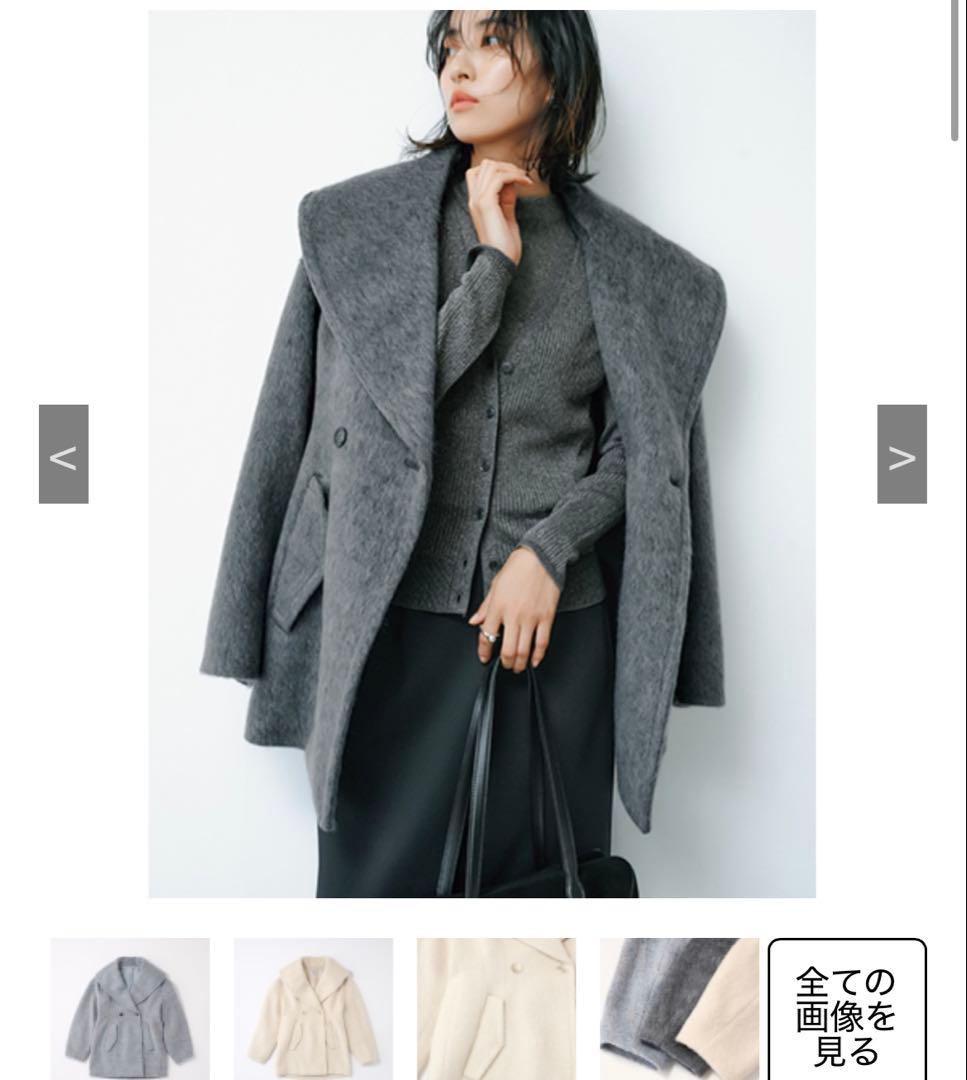Screen dimensions: 967x1080
Task: Open the gray and cream sleeves thumbnail
Action: (x=679, y=1008)
